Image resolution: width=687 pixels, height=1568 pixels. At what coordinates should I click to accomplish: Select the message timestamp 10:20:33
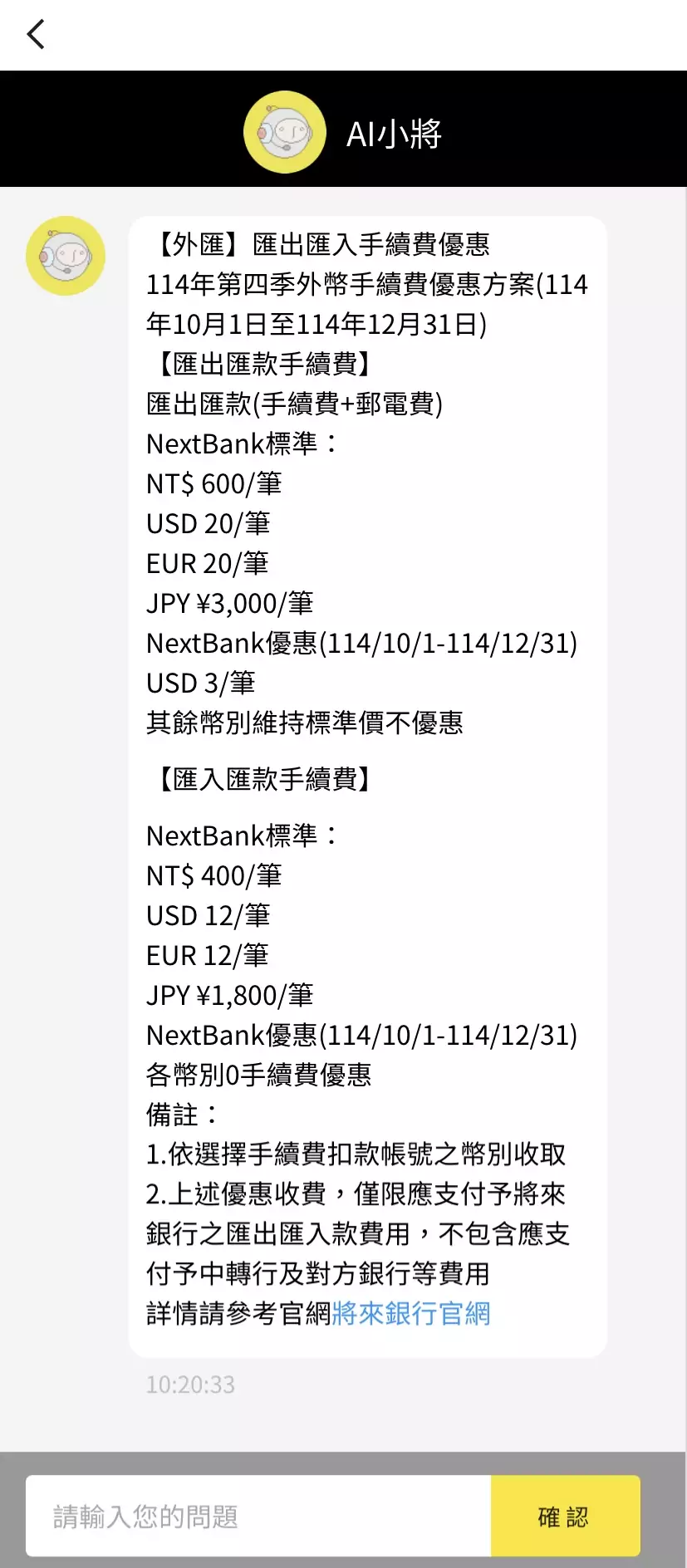(x=191, y=1384)
